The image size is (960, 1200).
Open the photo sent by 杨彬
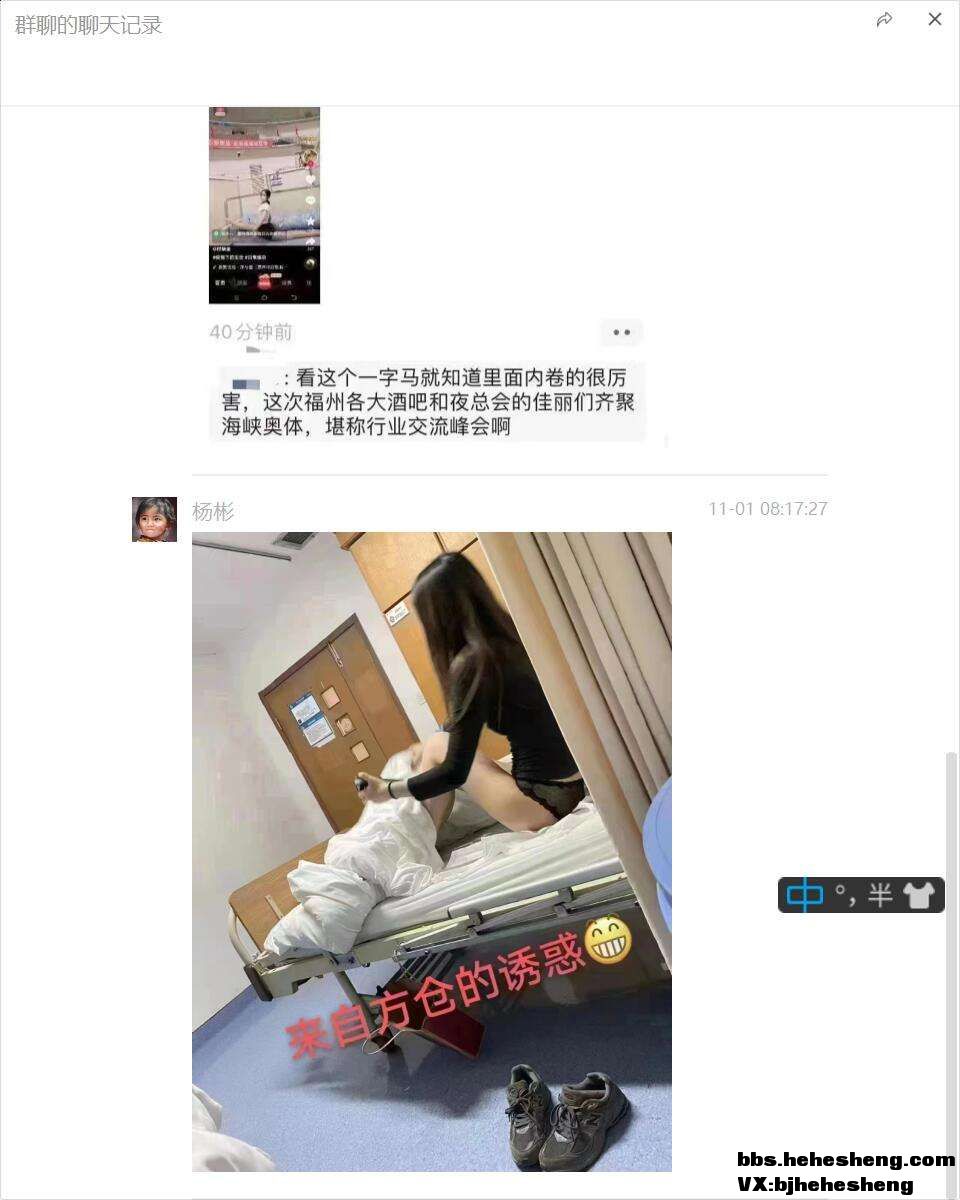[431, 851]
